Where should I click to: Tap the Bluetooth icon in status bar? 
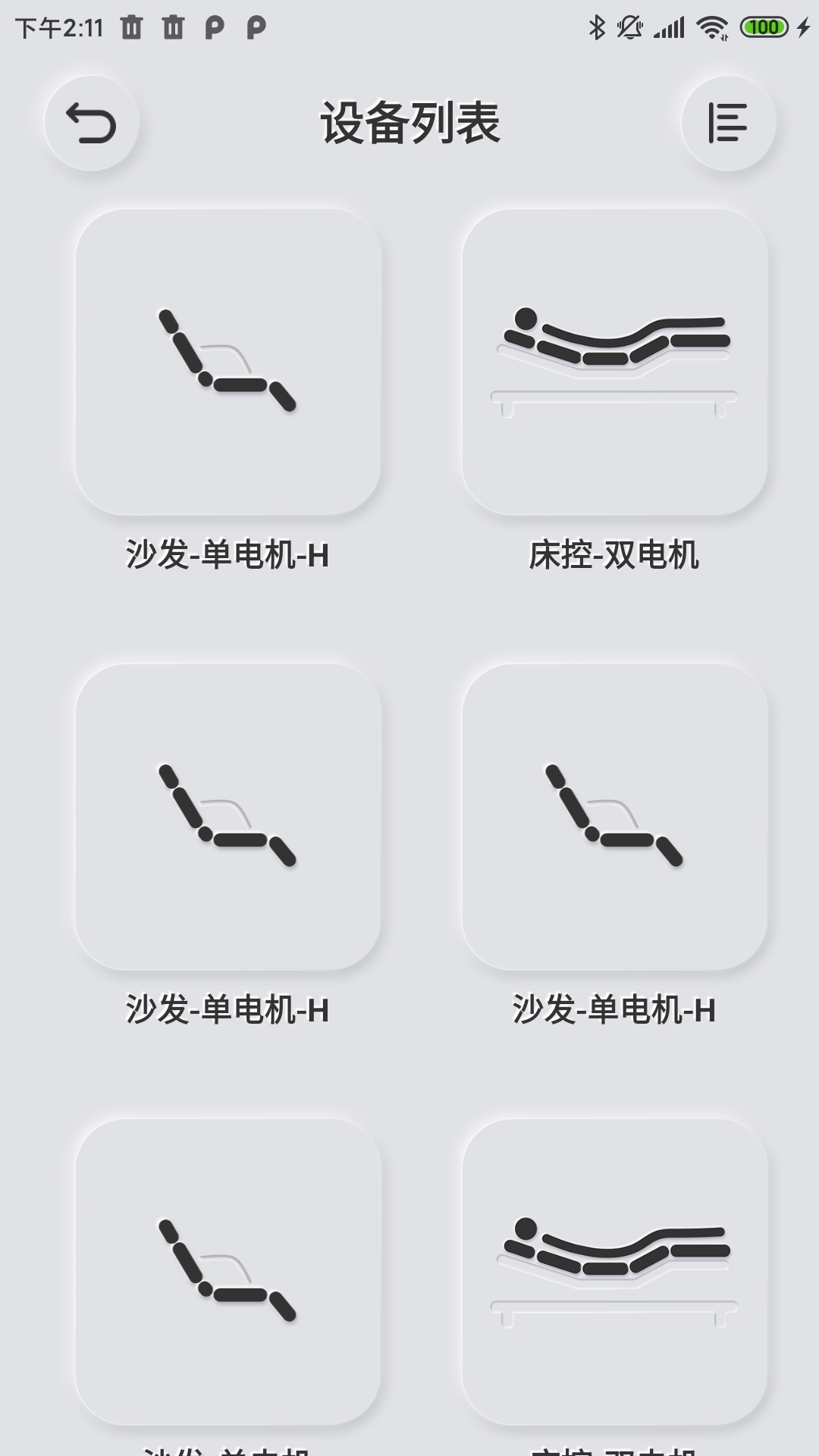[x=596, y=27]
